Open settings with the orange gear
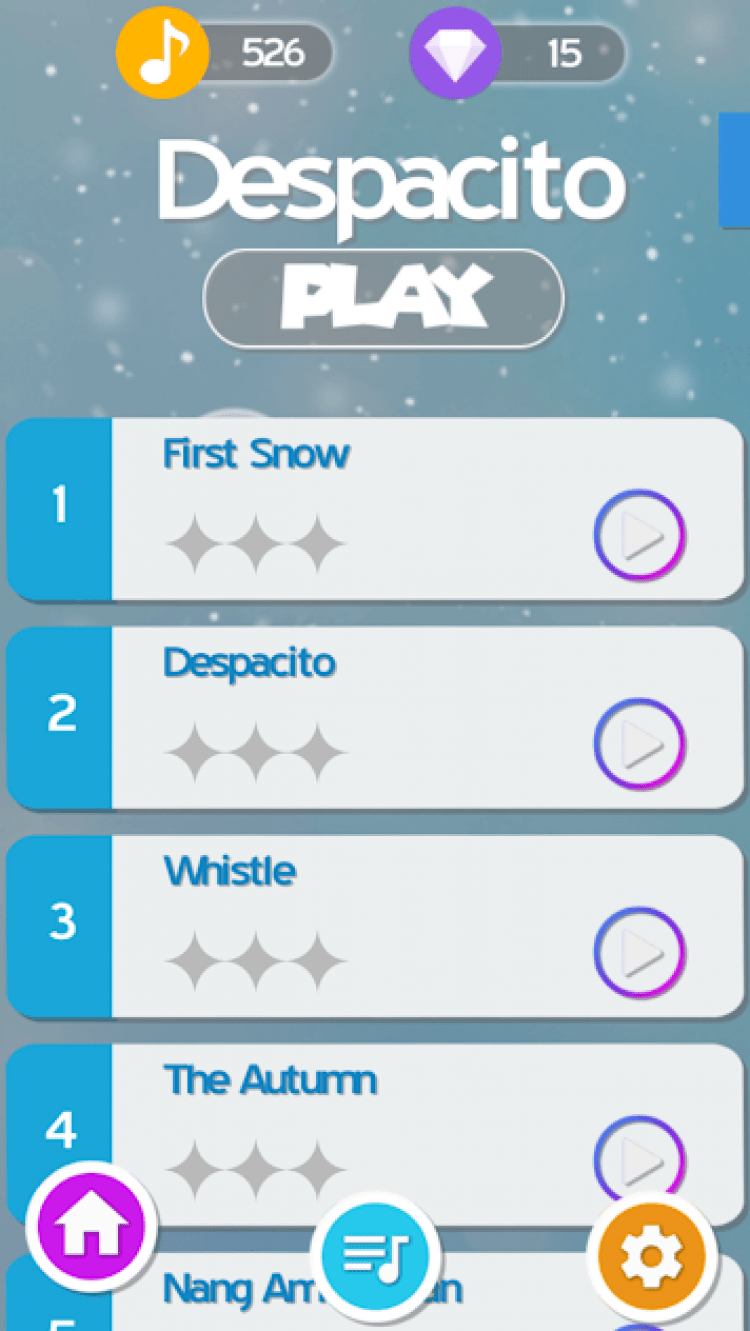Screen dimensions: 750x1331 tap(651, 1253)
